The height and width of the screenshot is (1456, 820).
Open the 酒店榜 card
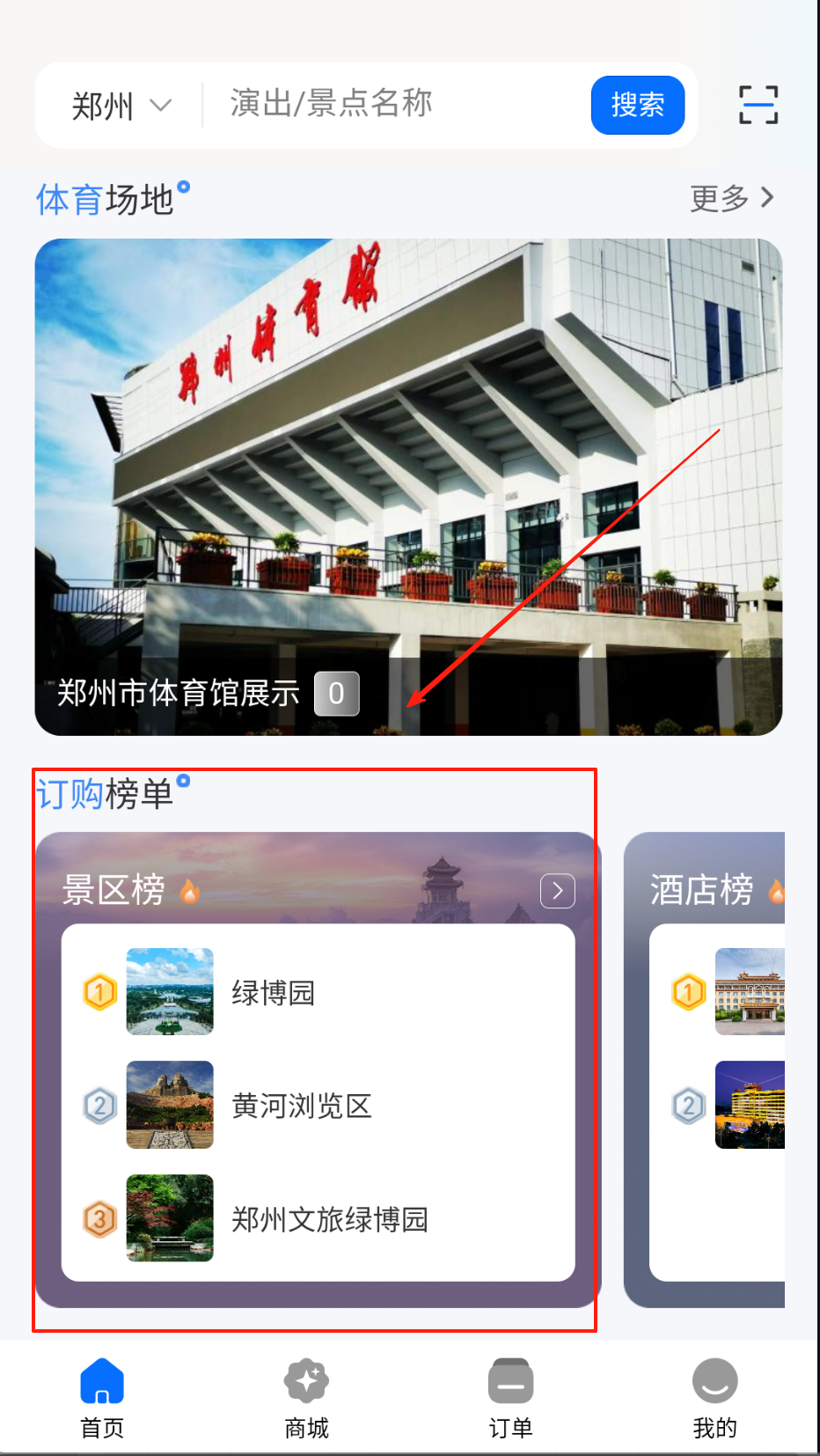(704, 1070)
